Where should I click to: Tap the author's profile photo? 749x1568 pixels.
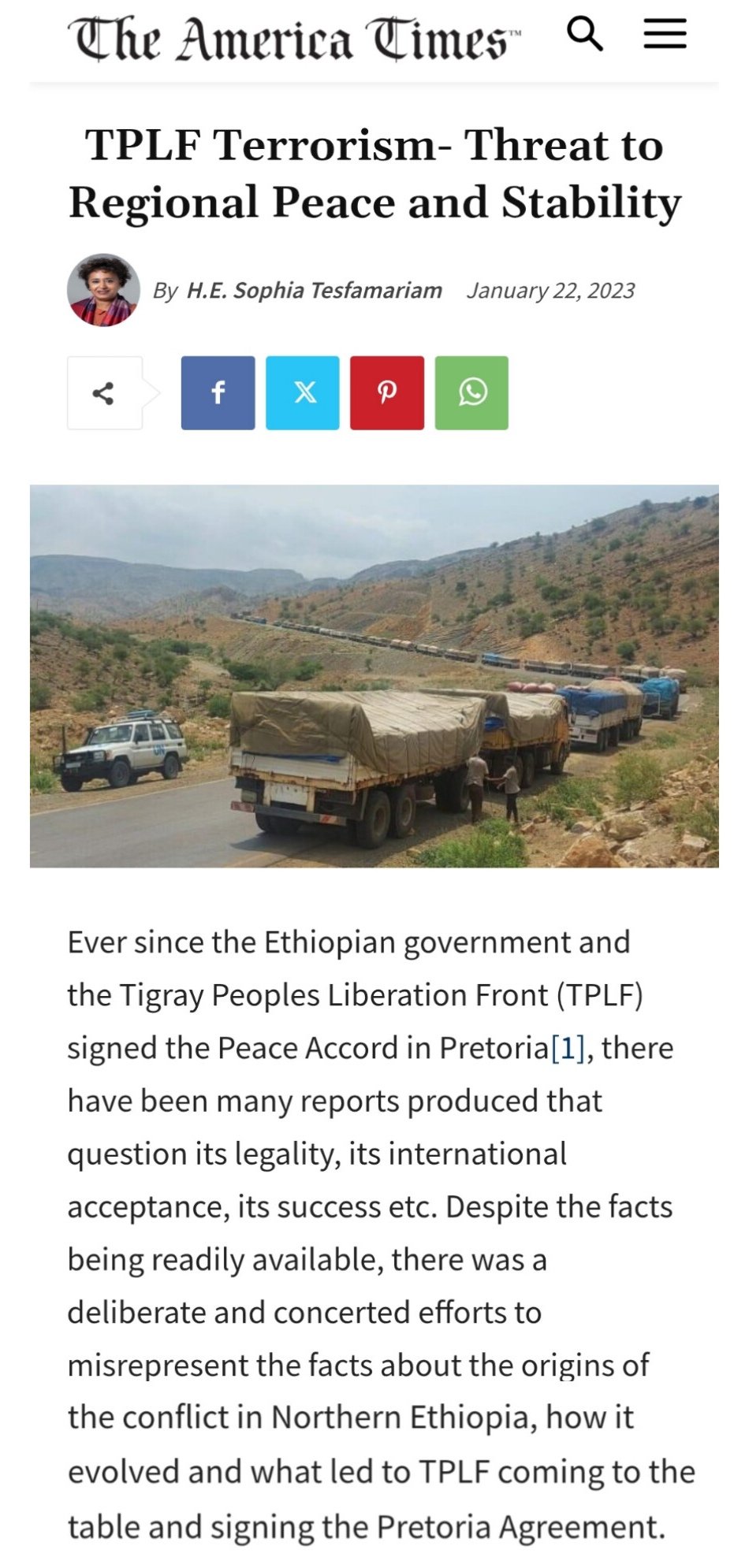point(103,290)
